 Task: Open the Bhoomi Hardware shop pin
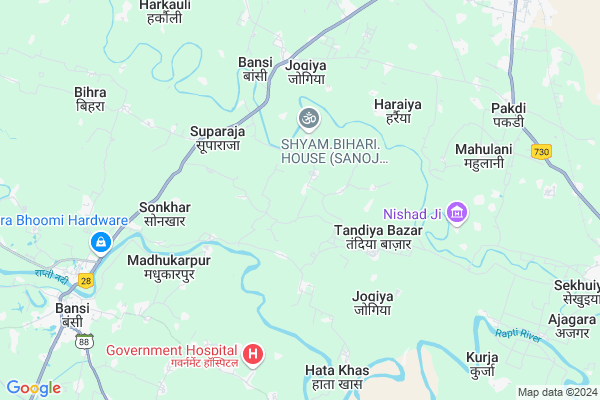tap(100, 241)
